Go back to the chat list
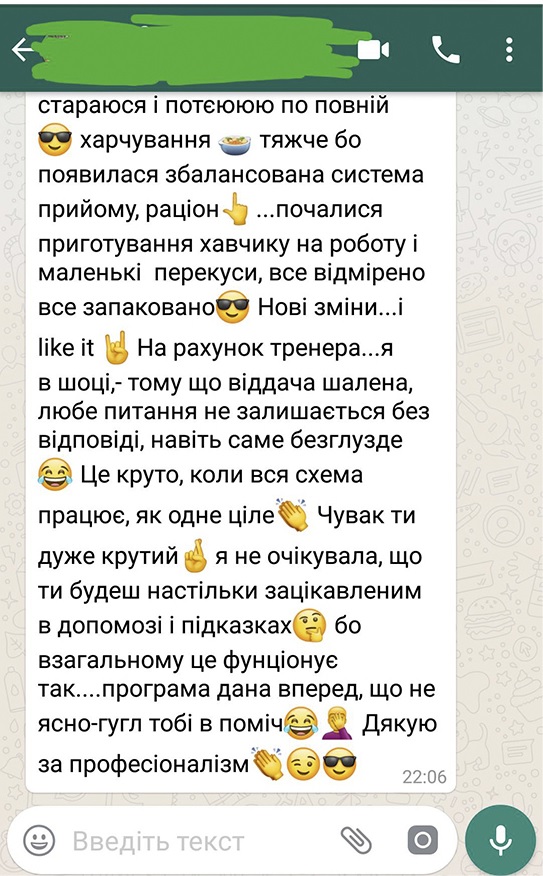 tap(23, 50)
